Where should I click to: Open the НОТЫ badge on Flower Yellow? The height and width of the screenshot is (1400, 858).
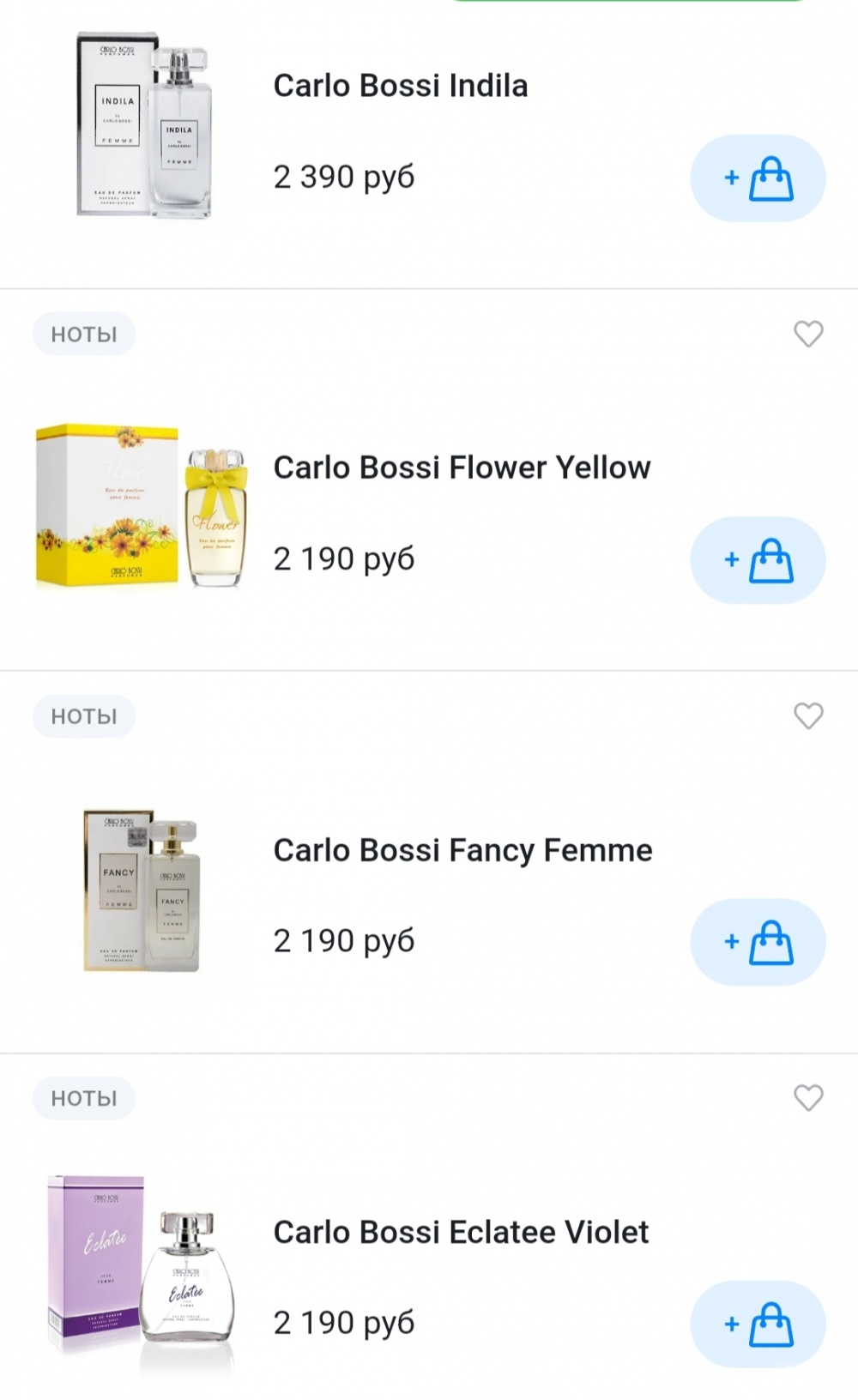pyautogui.click(x=83, y=334)
